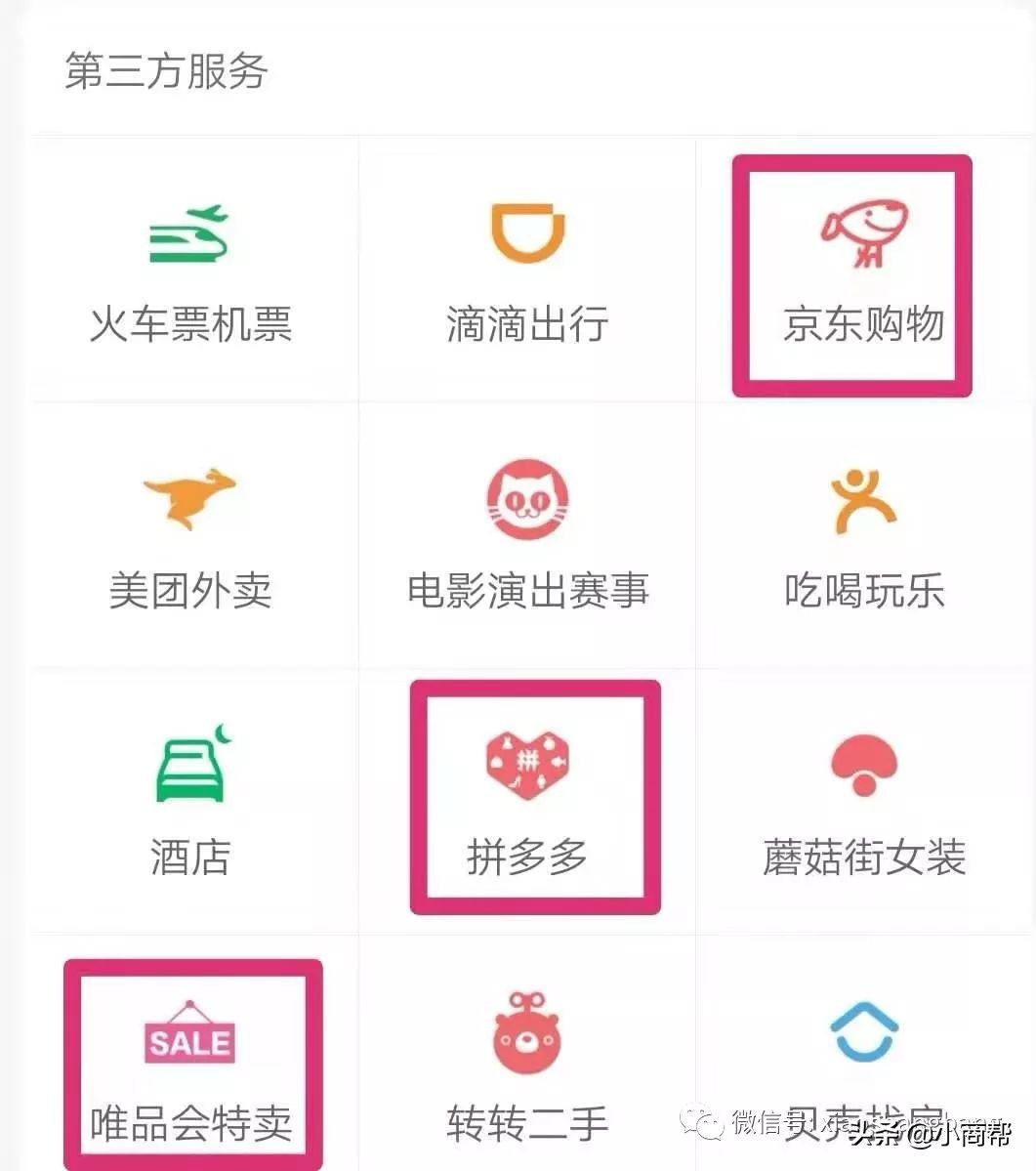
Task: Click the 第三方服务 section header
Action: (x=164, y=72)
